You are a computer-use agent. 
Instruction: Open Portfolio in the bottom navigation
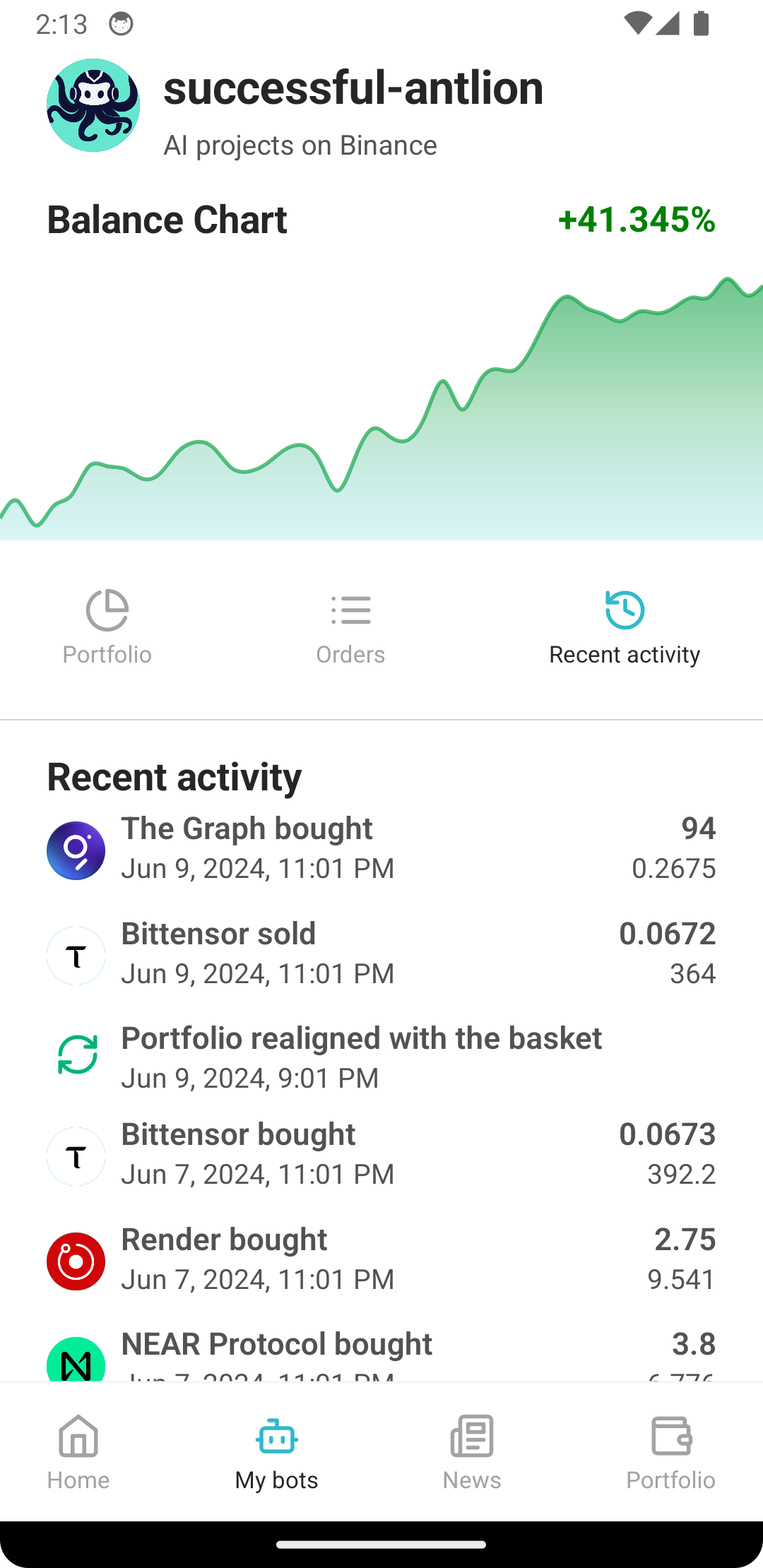pyautogui.click(x=670, y=1452)
